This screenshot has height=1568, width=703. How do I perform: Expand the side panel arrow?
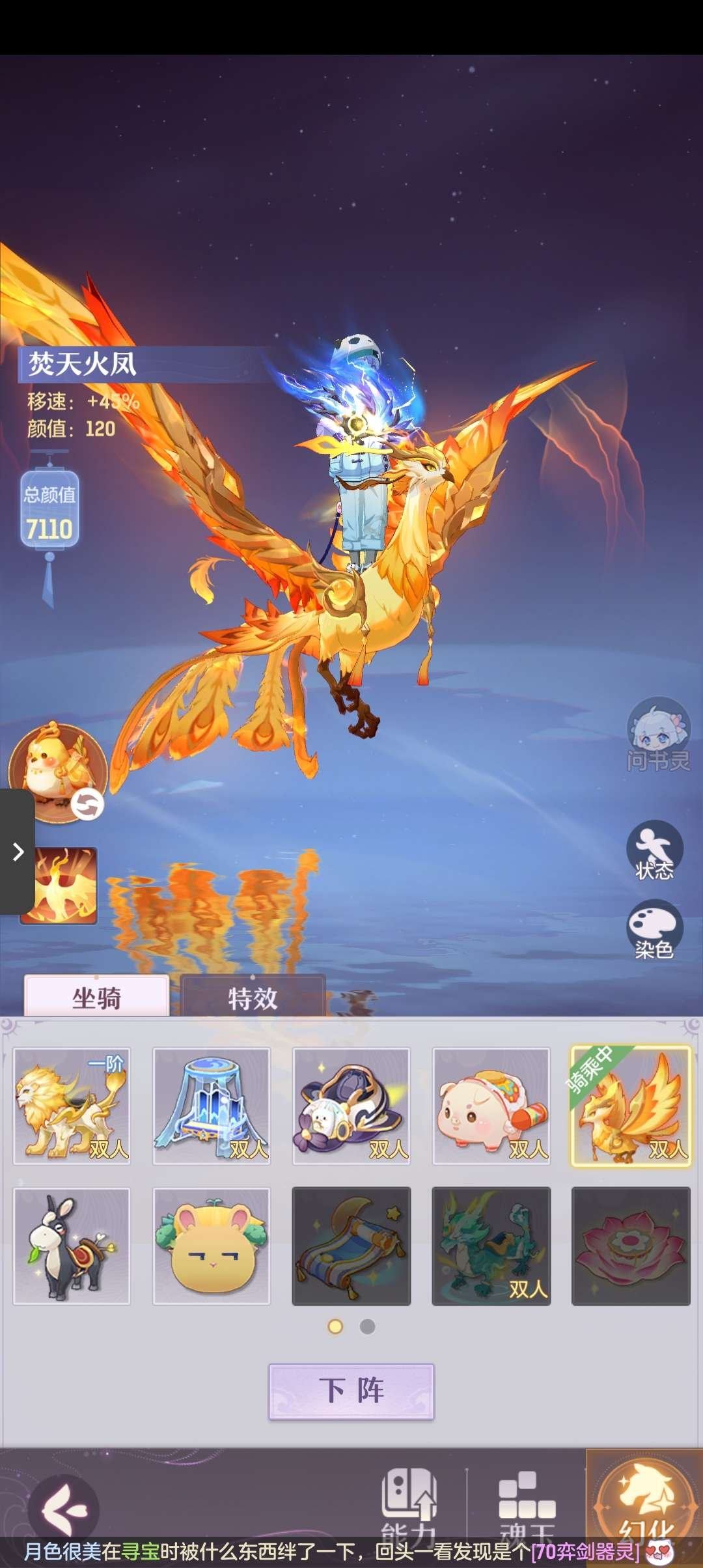coord(18,851)
